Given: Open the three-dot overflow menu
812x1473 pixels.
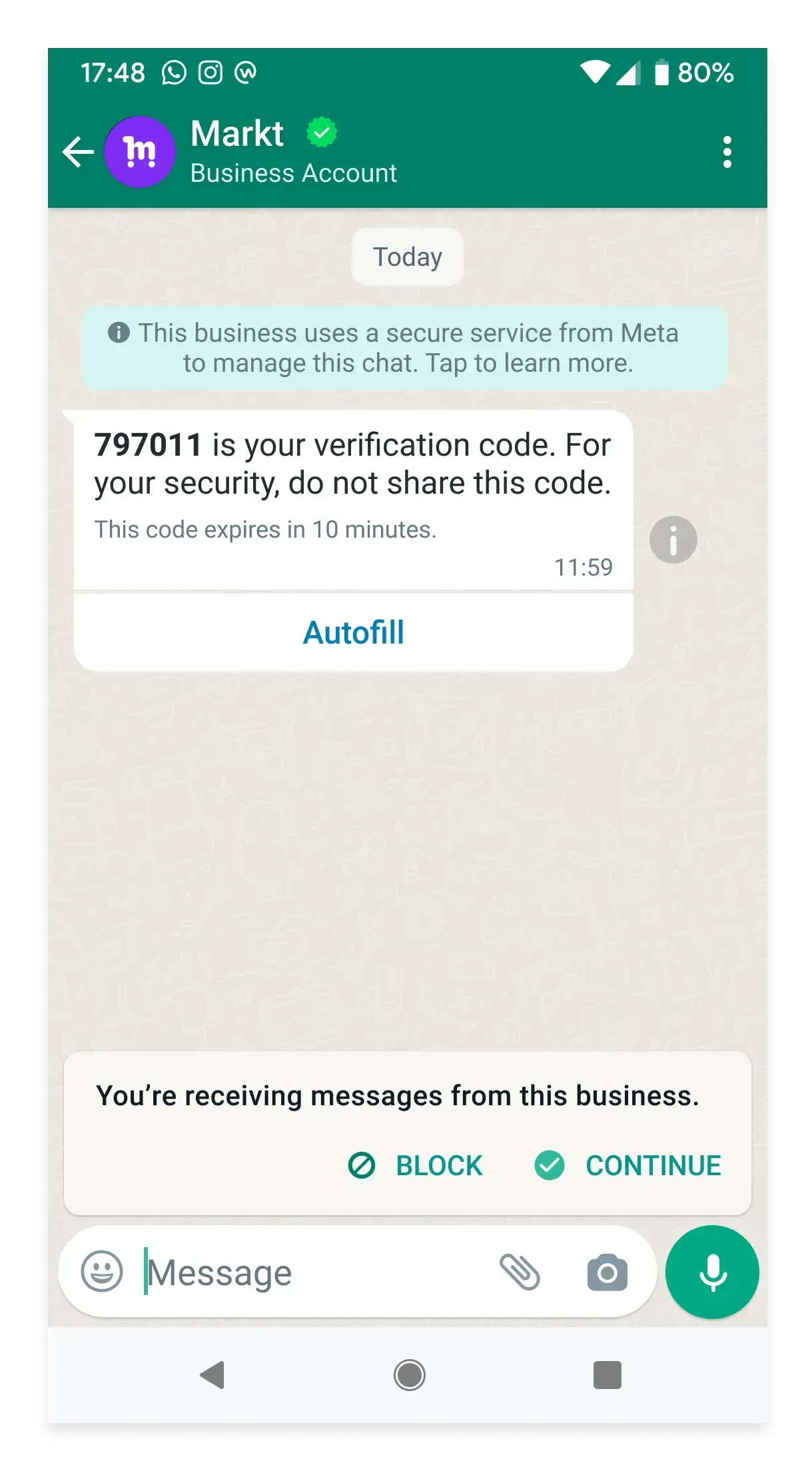Looking at the screenshot, I should [x=727, y=153].
